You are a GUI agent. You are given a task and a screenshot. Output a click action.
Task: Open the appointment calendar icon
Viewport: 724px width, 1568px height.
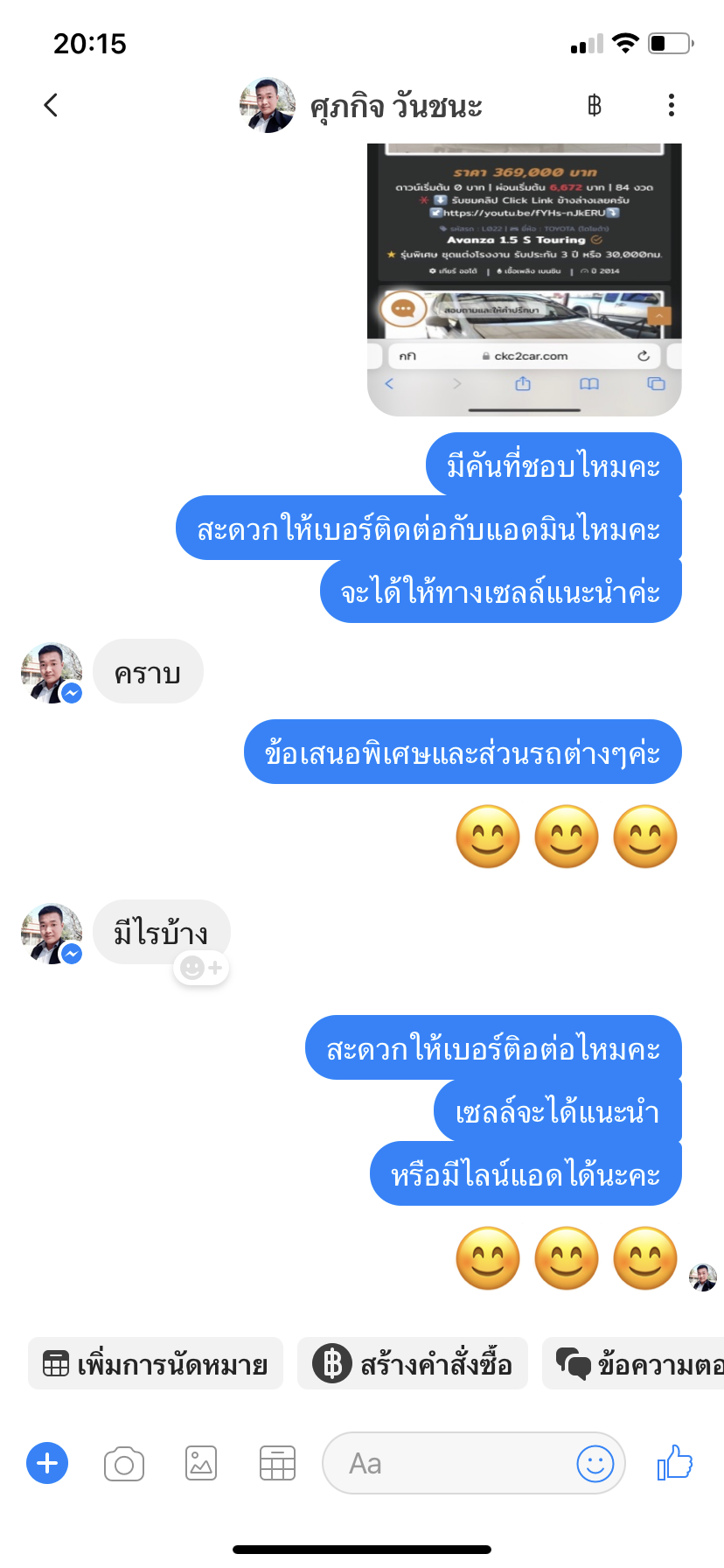point(277,1463)
